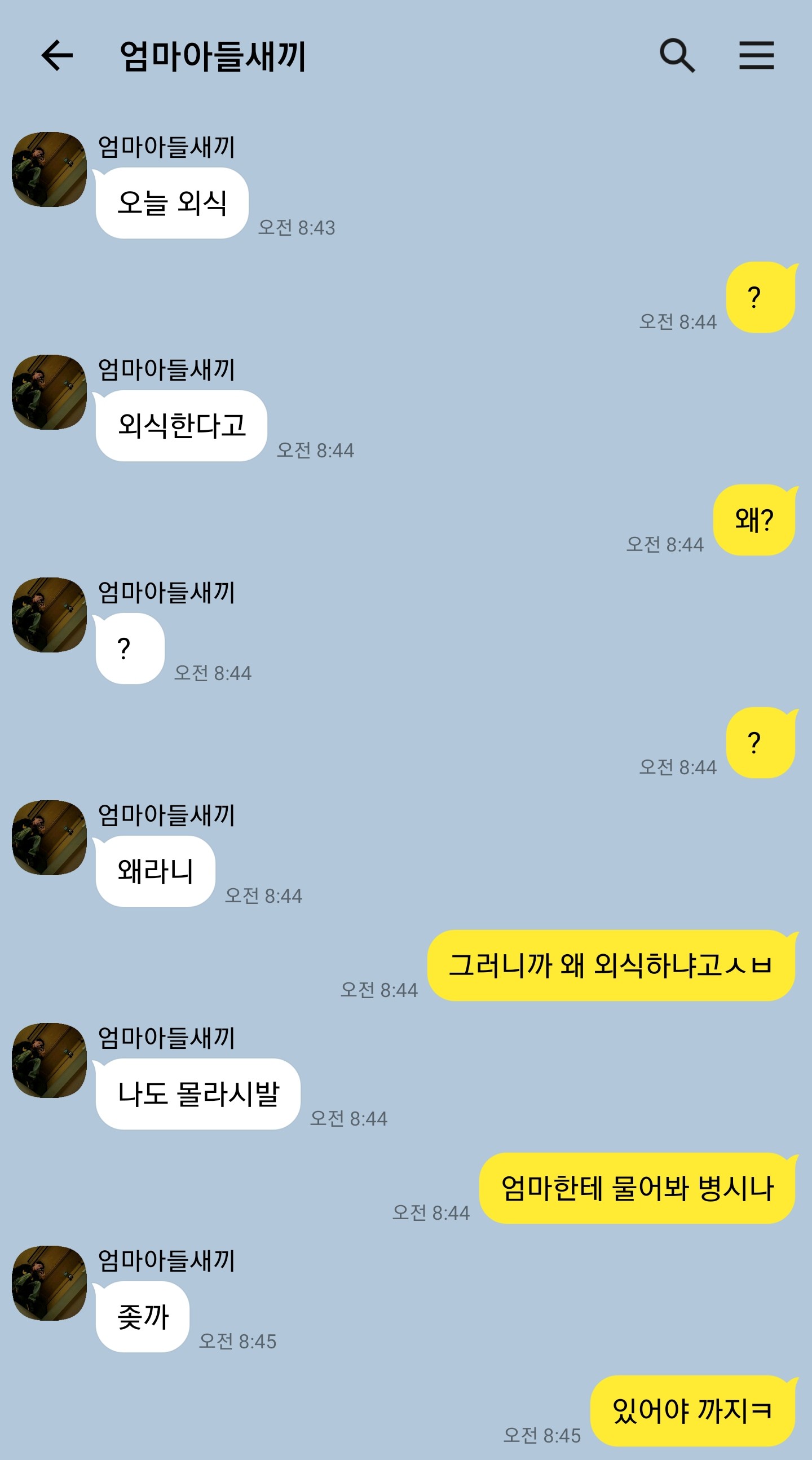
Task: Tap profile avatar next to '외식한다고' message
Action: (x=49, y=392)
